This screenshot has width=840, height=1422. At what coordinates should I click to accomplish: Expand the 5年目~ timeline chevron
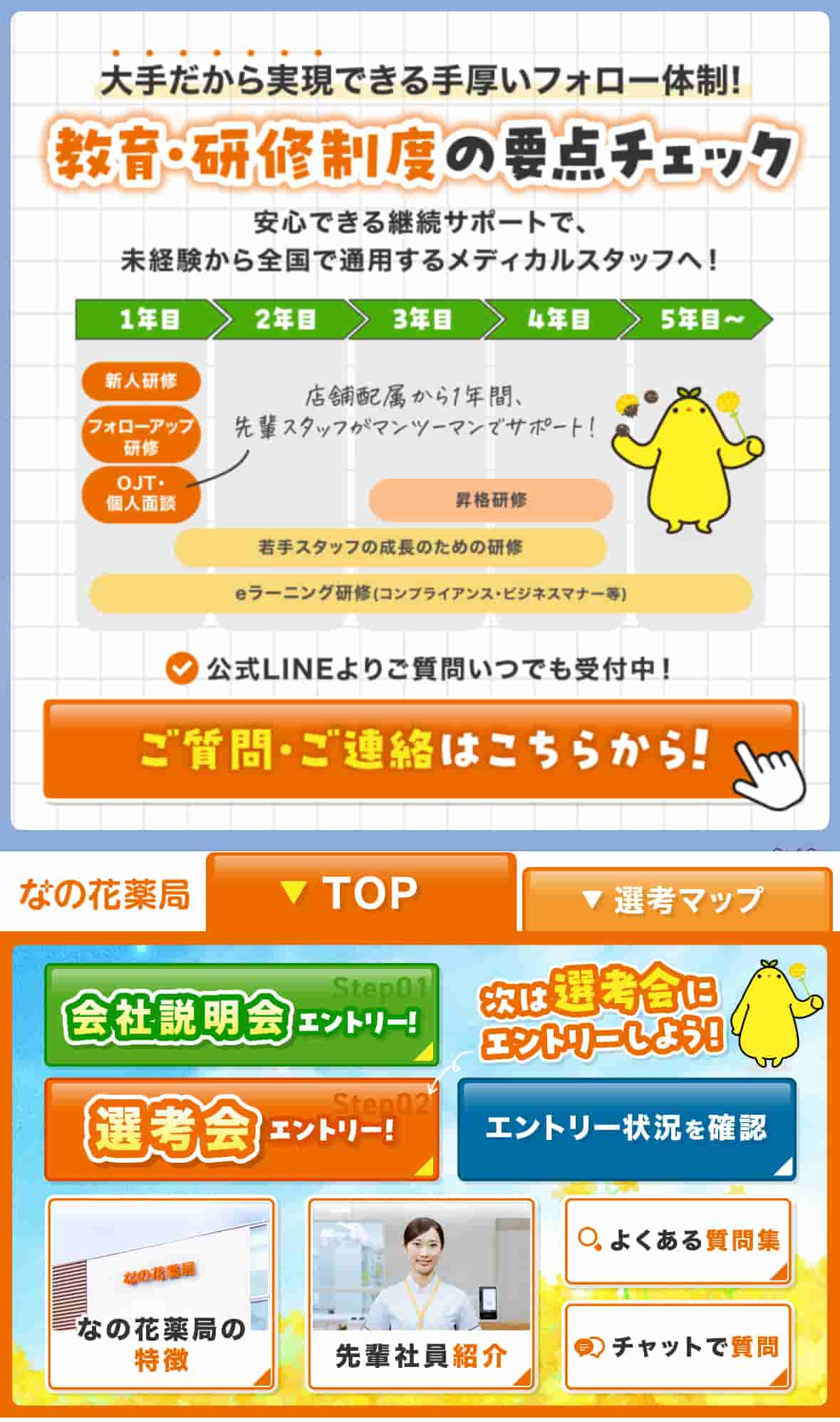(x=700, y=319)
